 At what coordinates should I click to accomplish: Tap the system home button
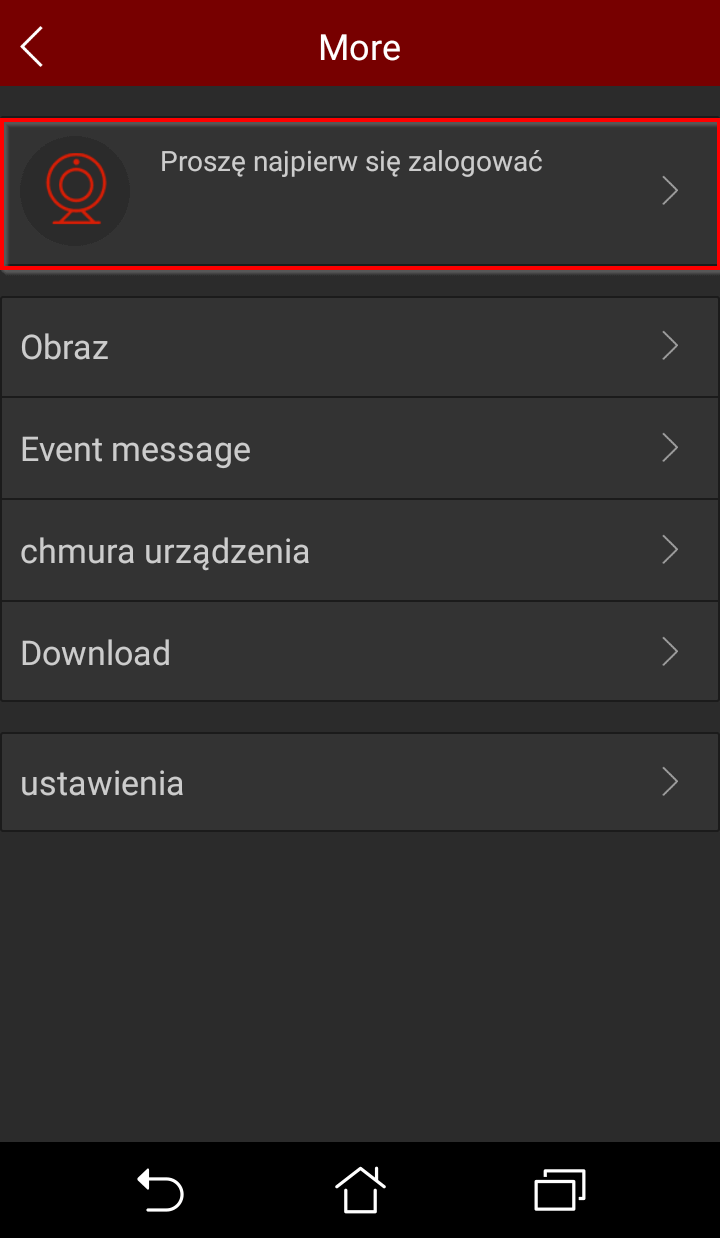coord(360,1190)
